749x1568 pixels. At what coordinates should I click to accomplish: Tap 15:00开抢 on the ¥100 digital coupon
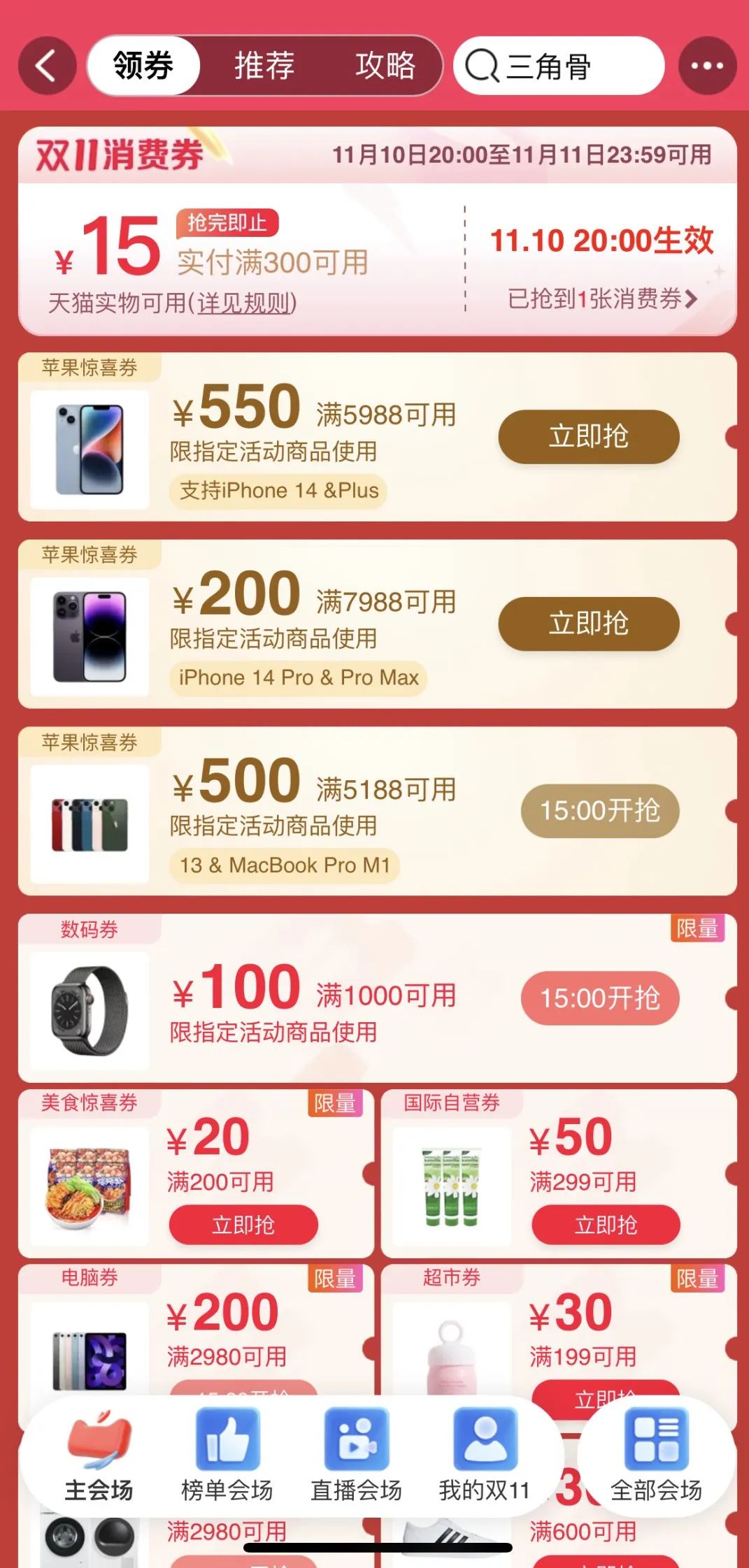coord(600,999)
